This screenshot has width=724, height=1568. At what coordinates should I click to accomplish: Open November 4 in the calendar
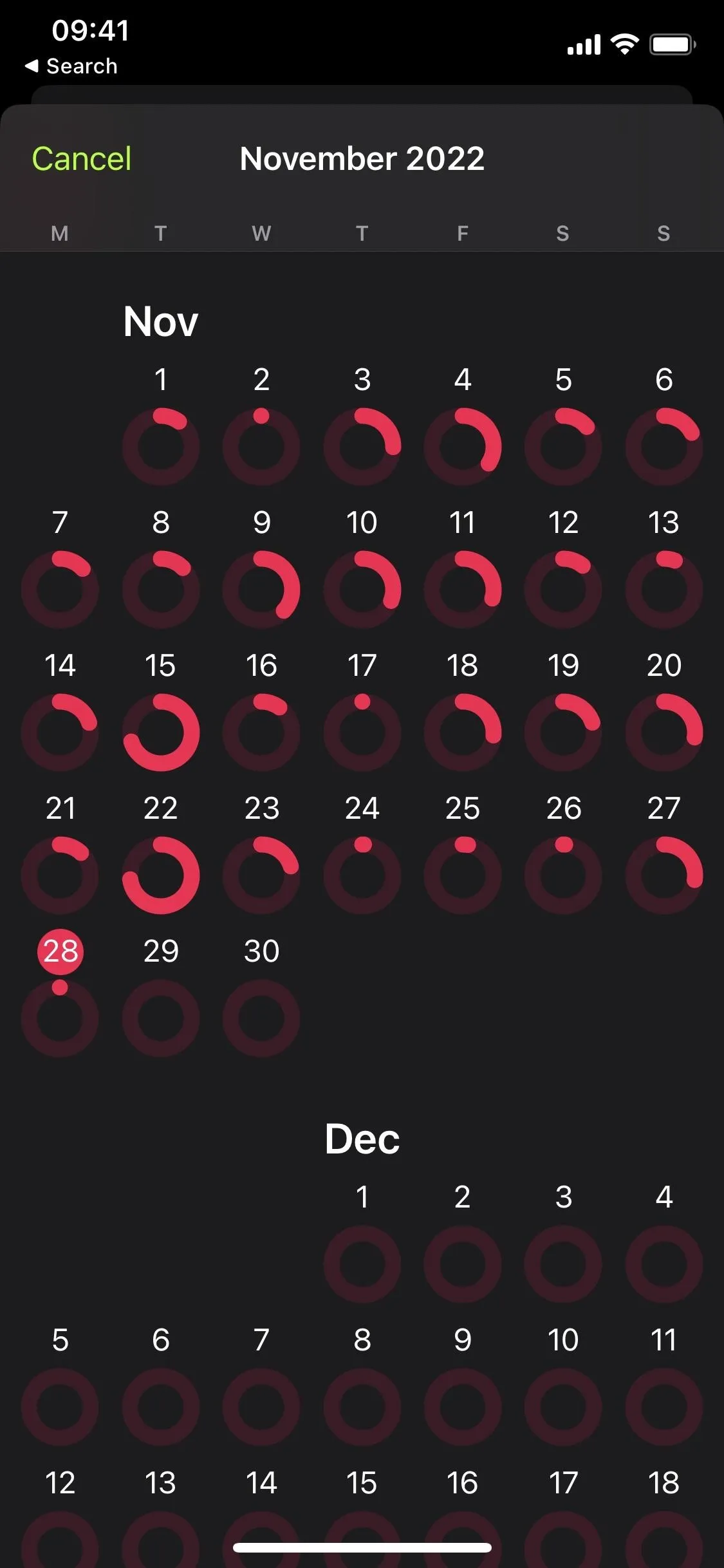point(463,425)
